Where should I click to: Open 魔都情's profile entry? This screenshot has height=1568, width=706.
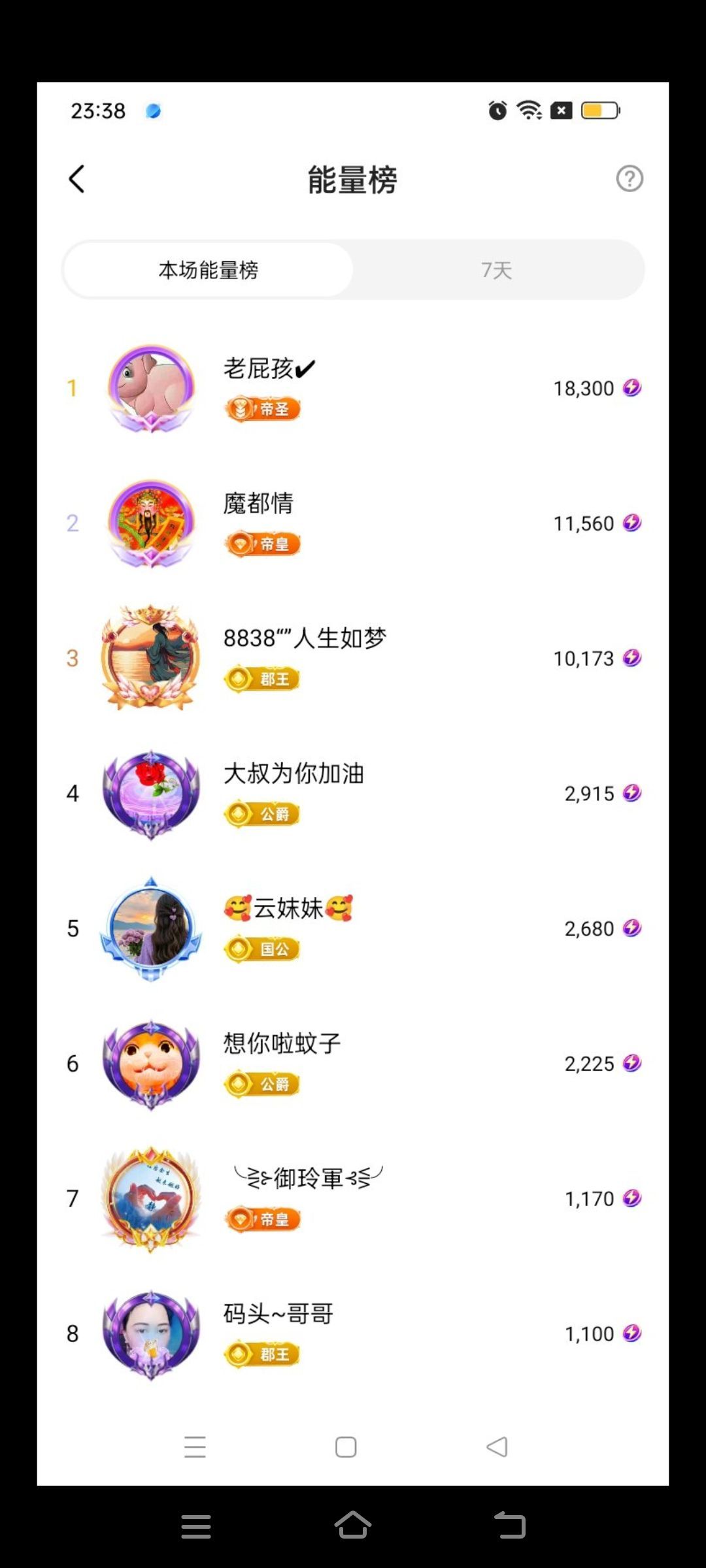point(258,504)
